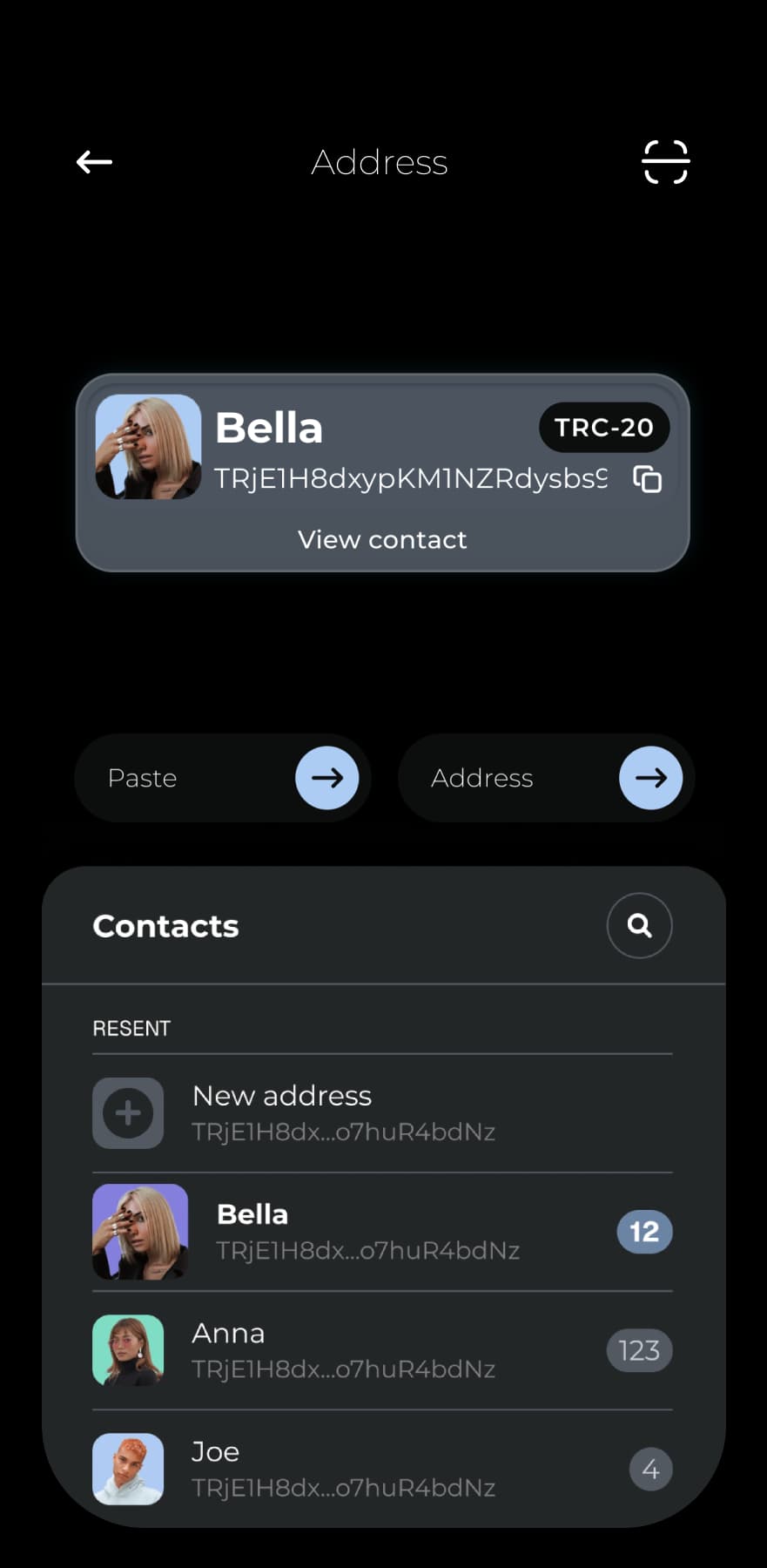This screenshot has width=767, height=1568.
Task: Tap the Address arrow button
Action: point(650,778)
